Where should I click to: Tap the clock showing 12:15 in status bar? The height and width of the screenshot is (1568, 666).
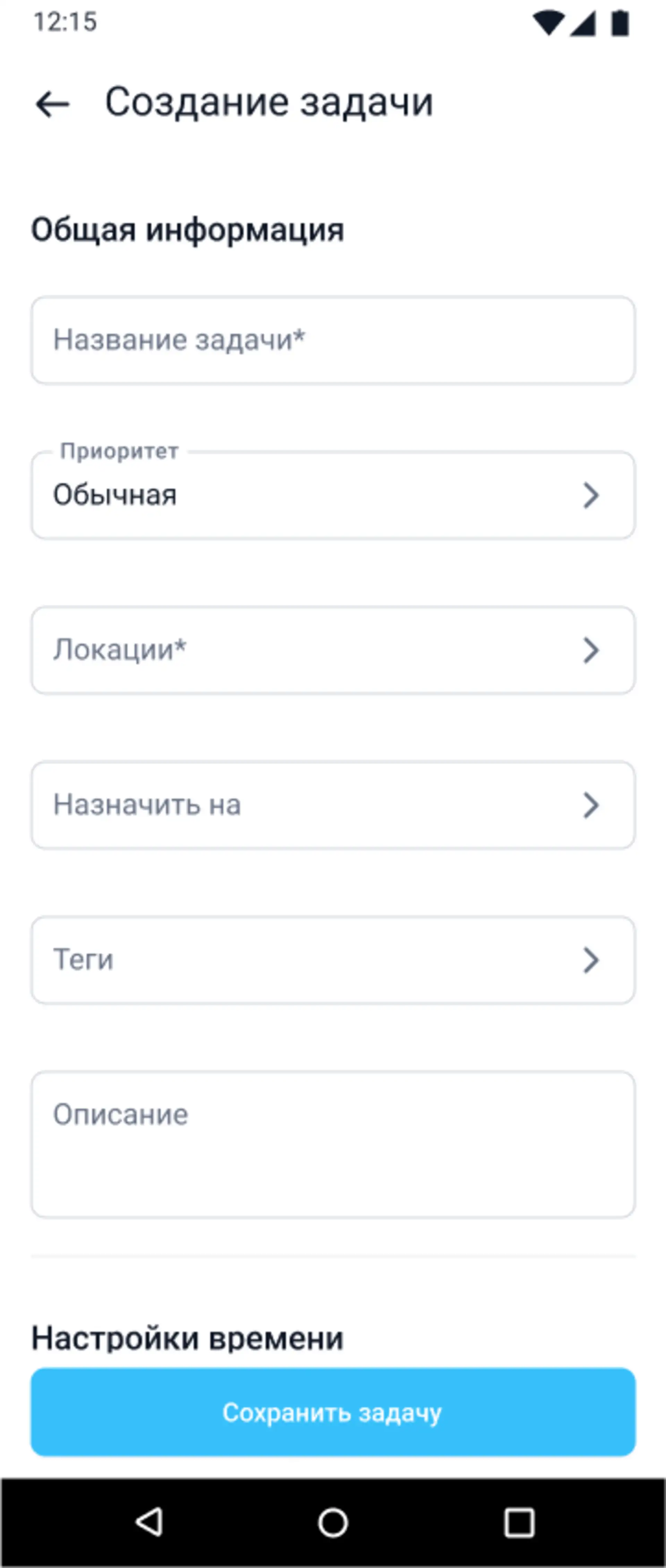pos(63,22)
